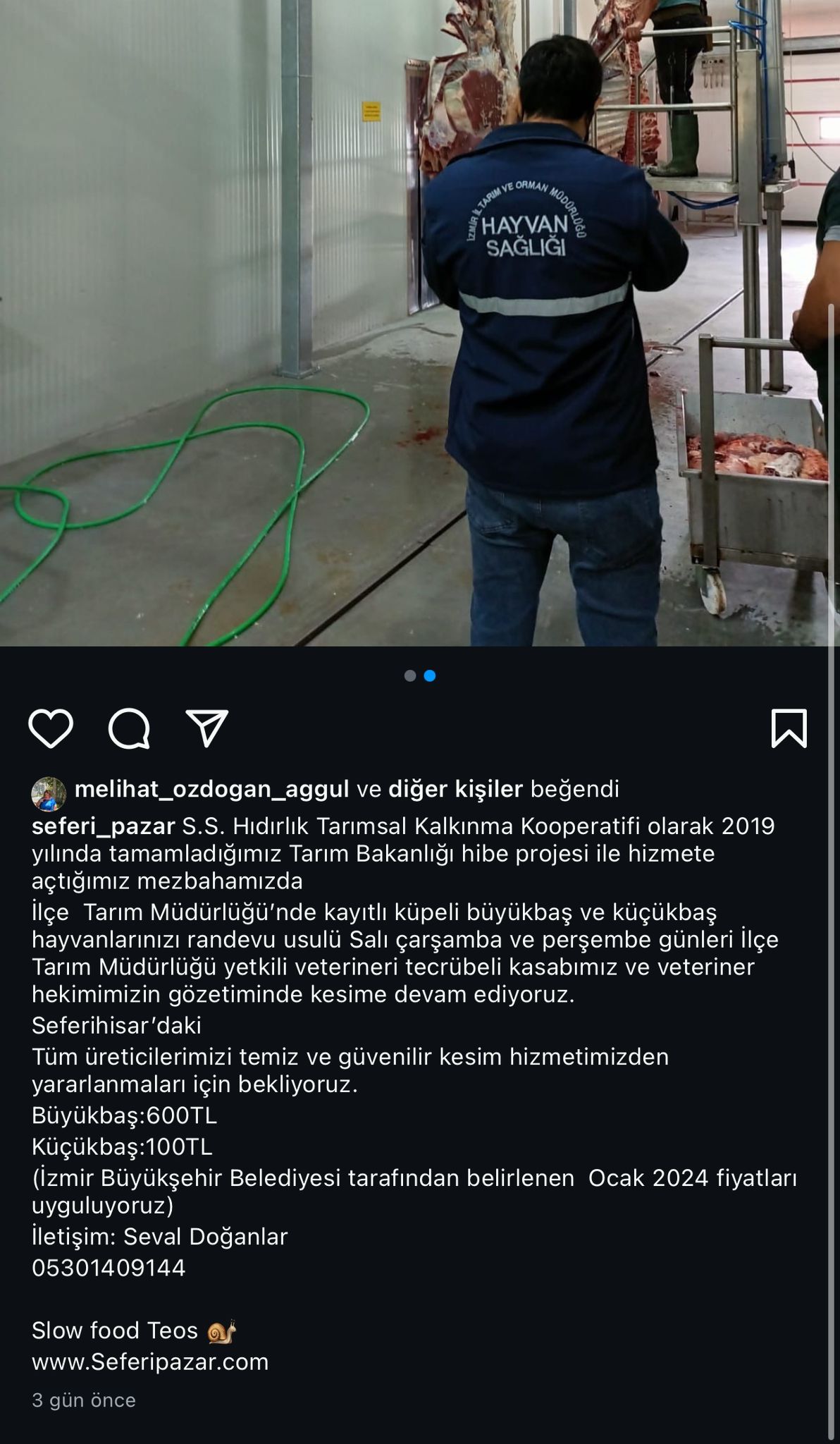View diğer kişiler who liked the post
The image size is (840, 1444).
pos(455,789)
